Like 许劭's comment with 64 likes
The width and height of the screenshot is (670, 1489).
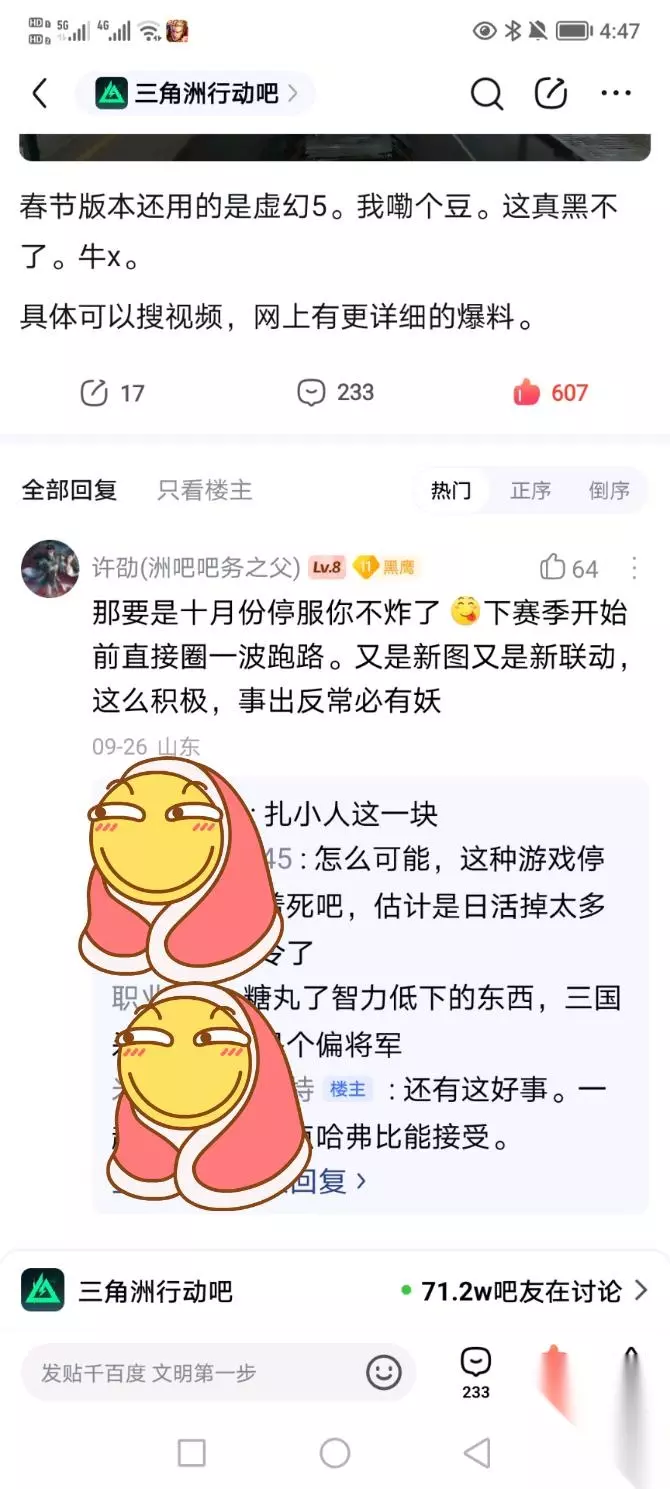click(x=569, y=568)
